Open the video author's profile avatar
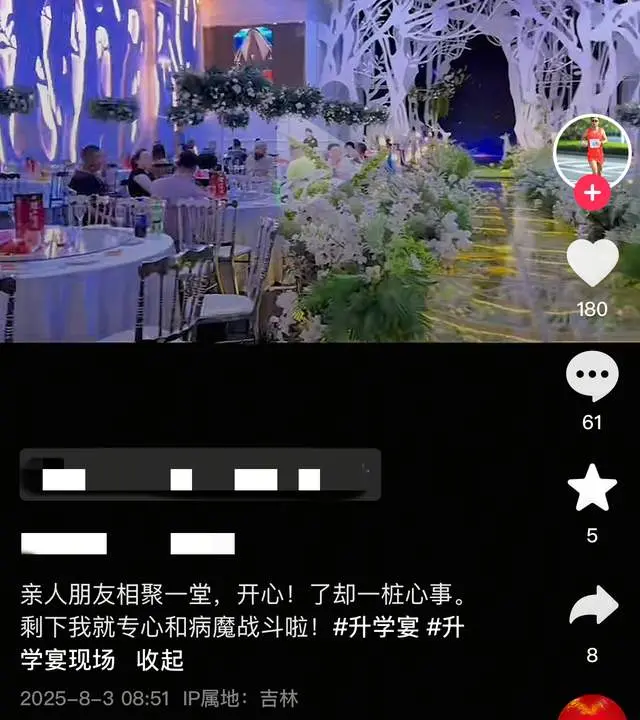640x720 pixels. click(x=592, y=150)
